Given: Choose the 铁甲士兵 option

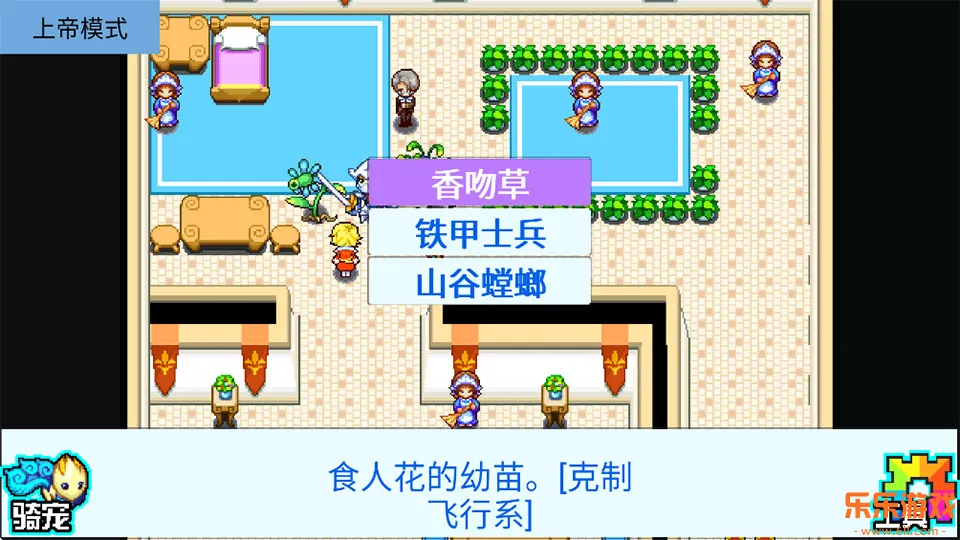Looking at the screenshot, I should (479, 233).
